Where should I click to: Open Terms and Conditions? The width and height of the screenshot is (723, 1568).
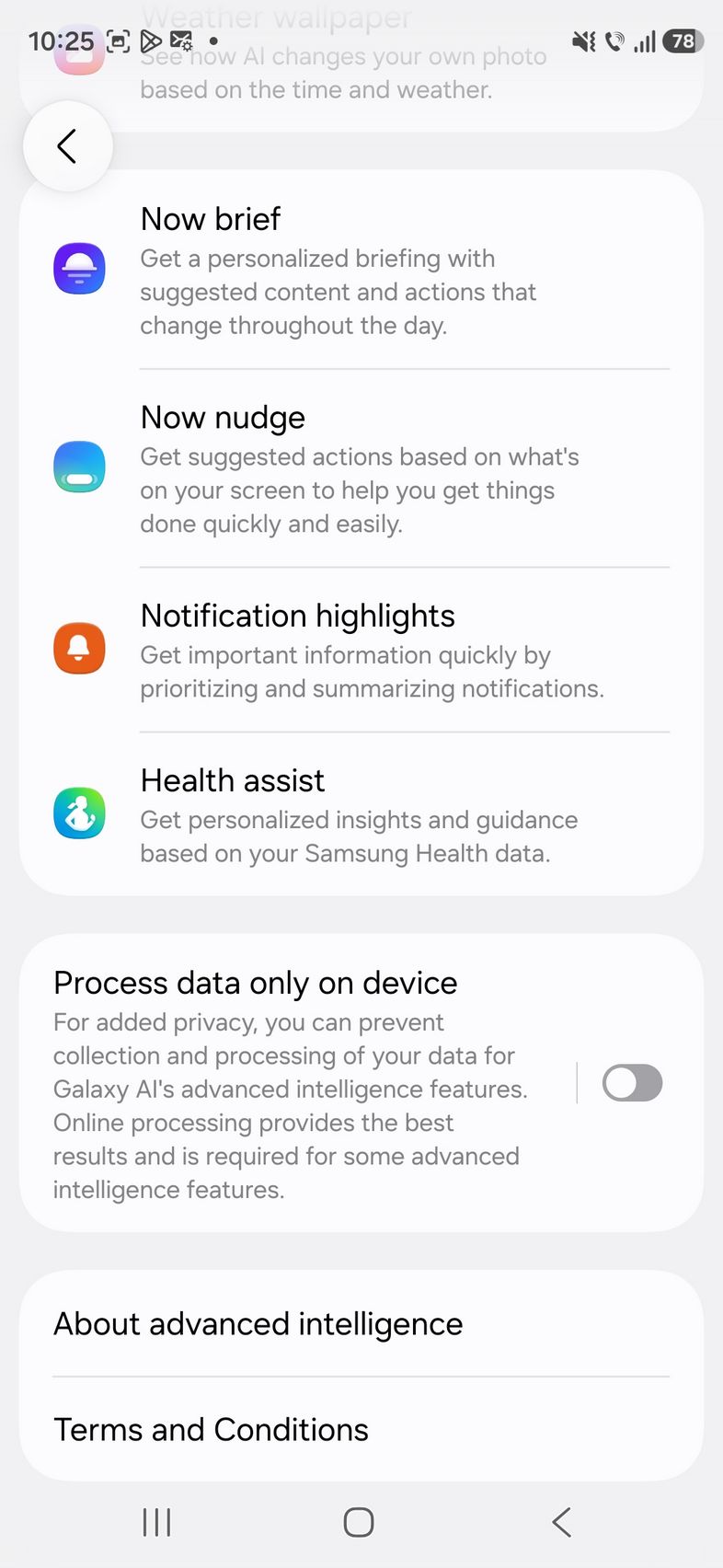tap(361, 1429)
